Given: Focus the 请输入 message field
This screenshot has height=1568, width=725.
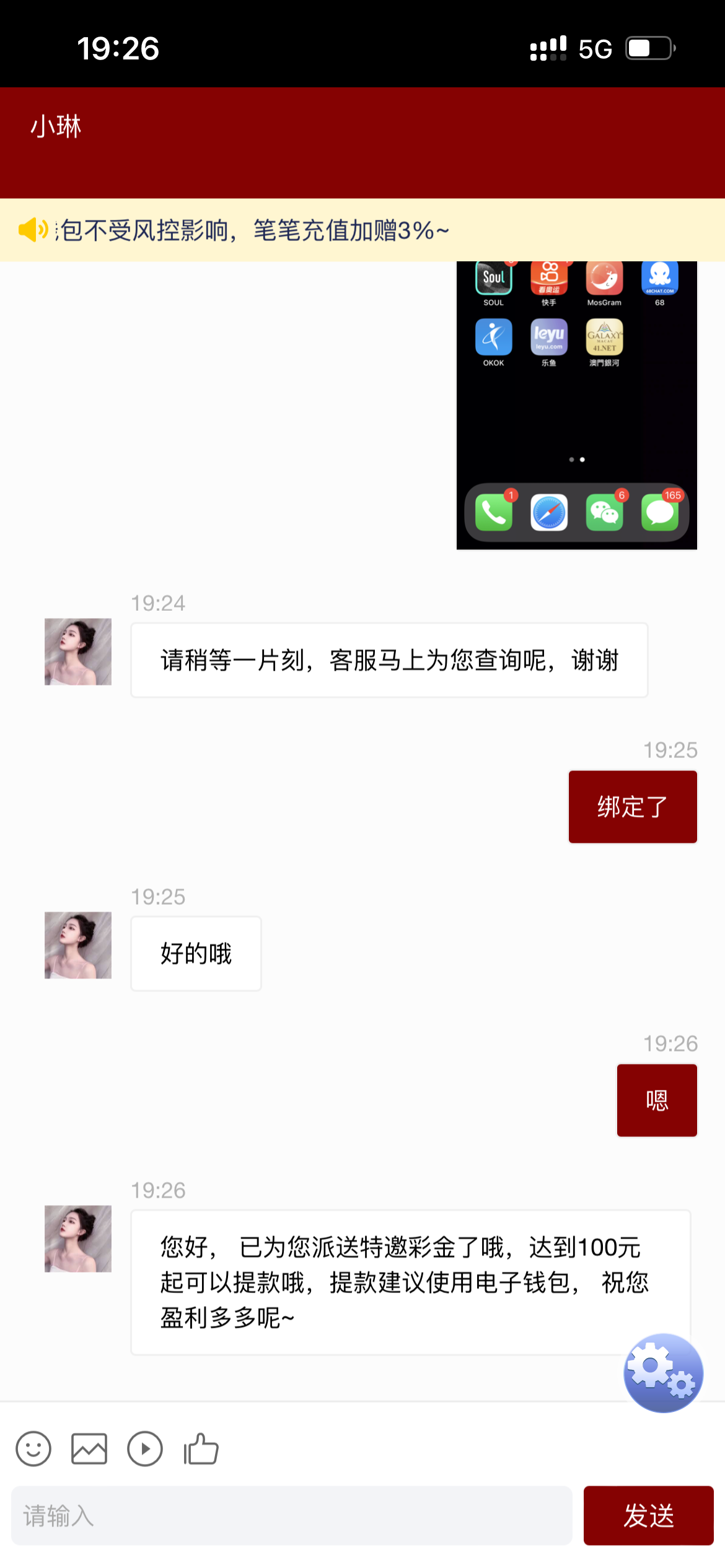Looking at the screenshot, I should pyautogui.click(x=291, y=1515).
